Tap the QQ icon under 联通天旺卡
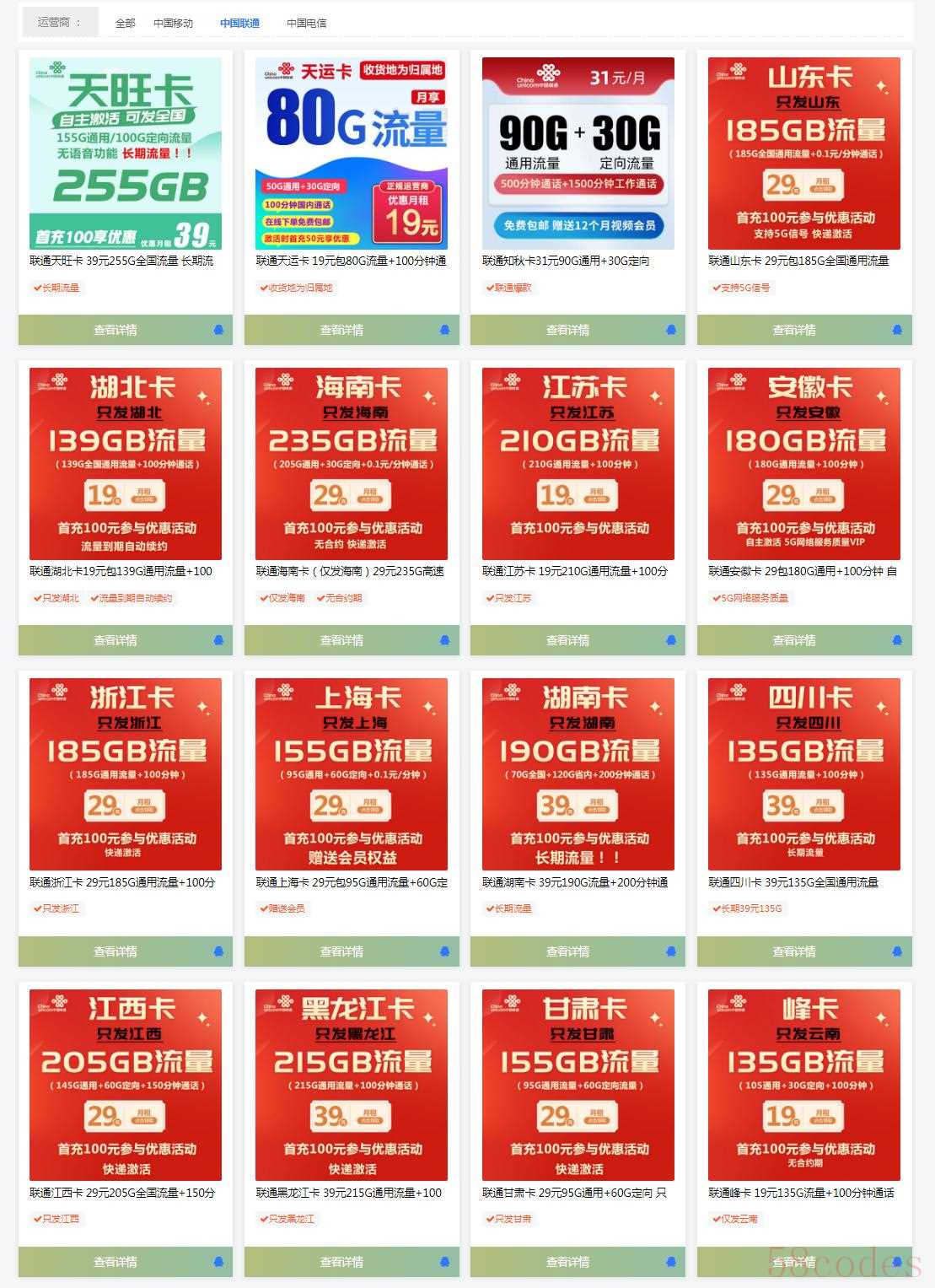935x1288 pixels. click(x=218, y=330)
